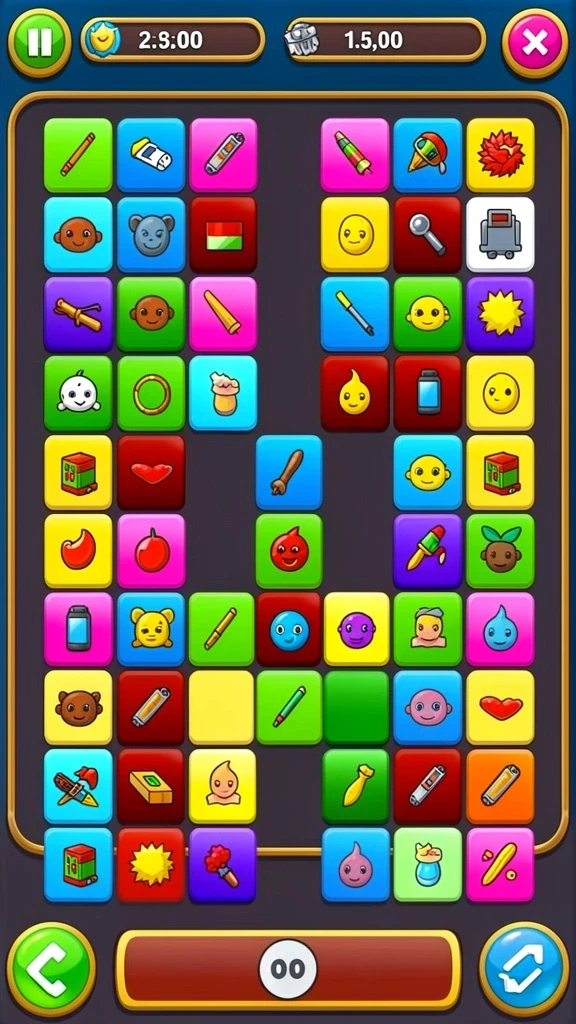Shuffle tiles with the blue refresh button

pyautogui.click(x=524, y=970)
